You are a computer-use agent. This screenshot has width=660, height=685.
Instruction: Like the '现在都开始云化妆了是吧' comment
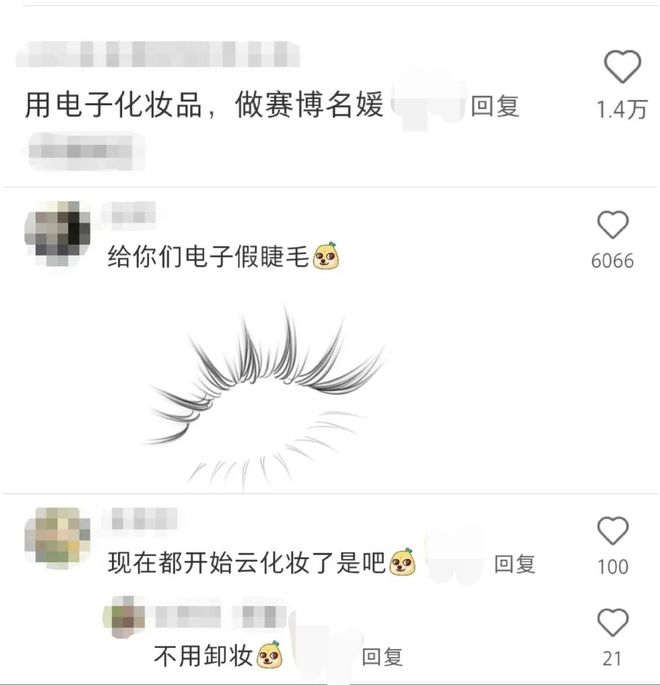[x=612, y=532]
